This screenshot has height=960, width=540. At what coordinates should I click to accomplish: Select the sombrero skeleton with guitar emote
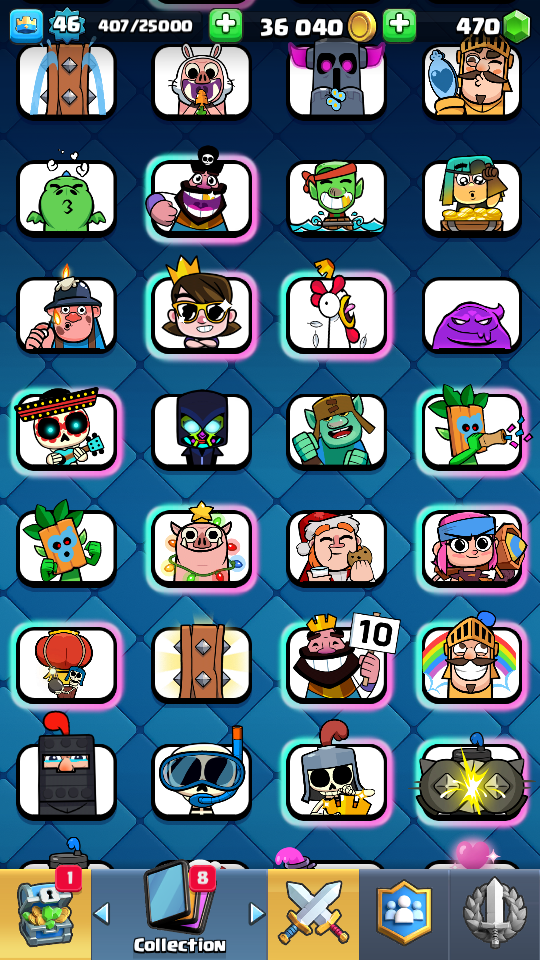click(x=66, y=431)
